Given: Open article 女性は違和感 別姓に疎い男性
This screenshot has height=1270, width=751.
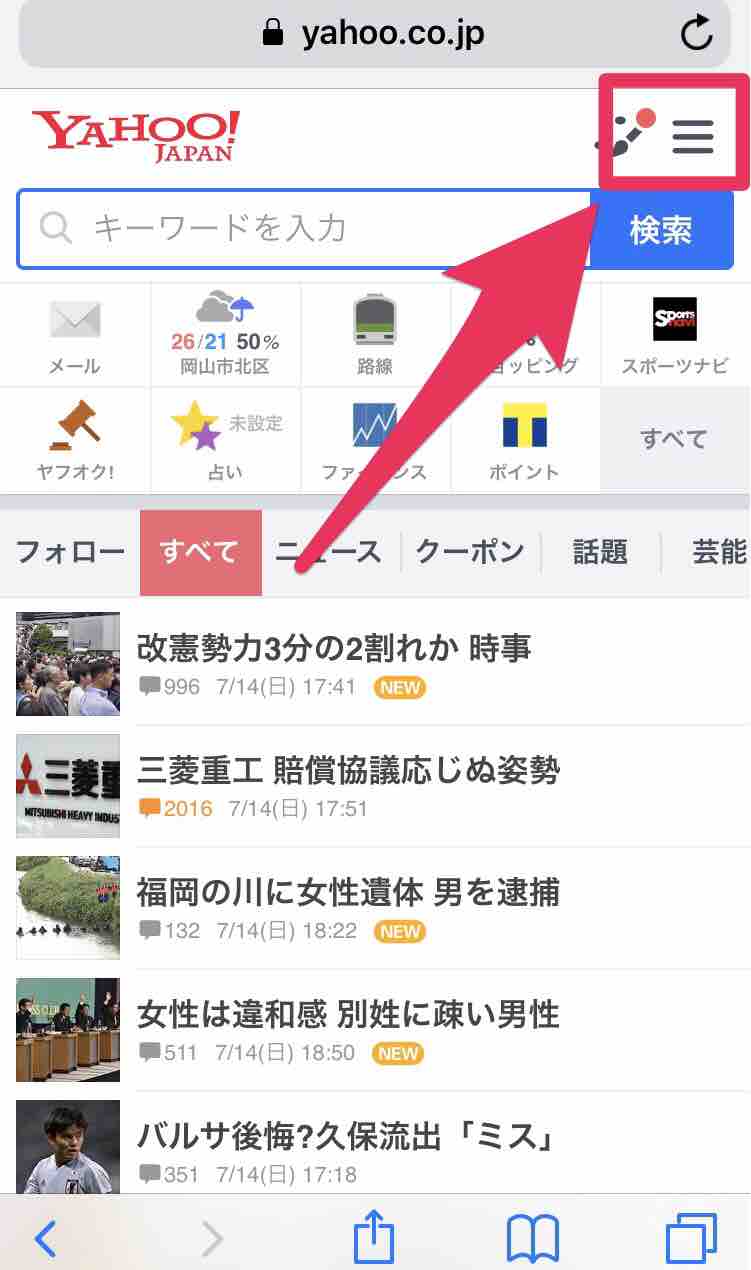Looking at the screenshot, I should (375, 1030).
